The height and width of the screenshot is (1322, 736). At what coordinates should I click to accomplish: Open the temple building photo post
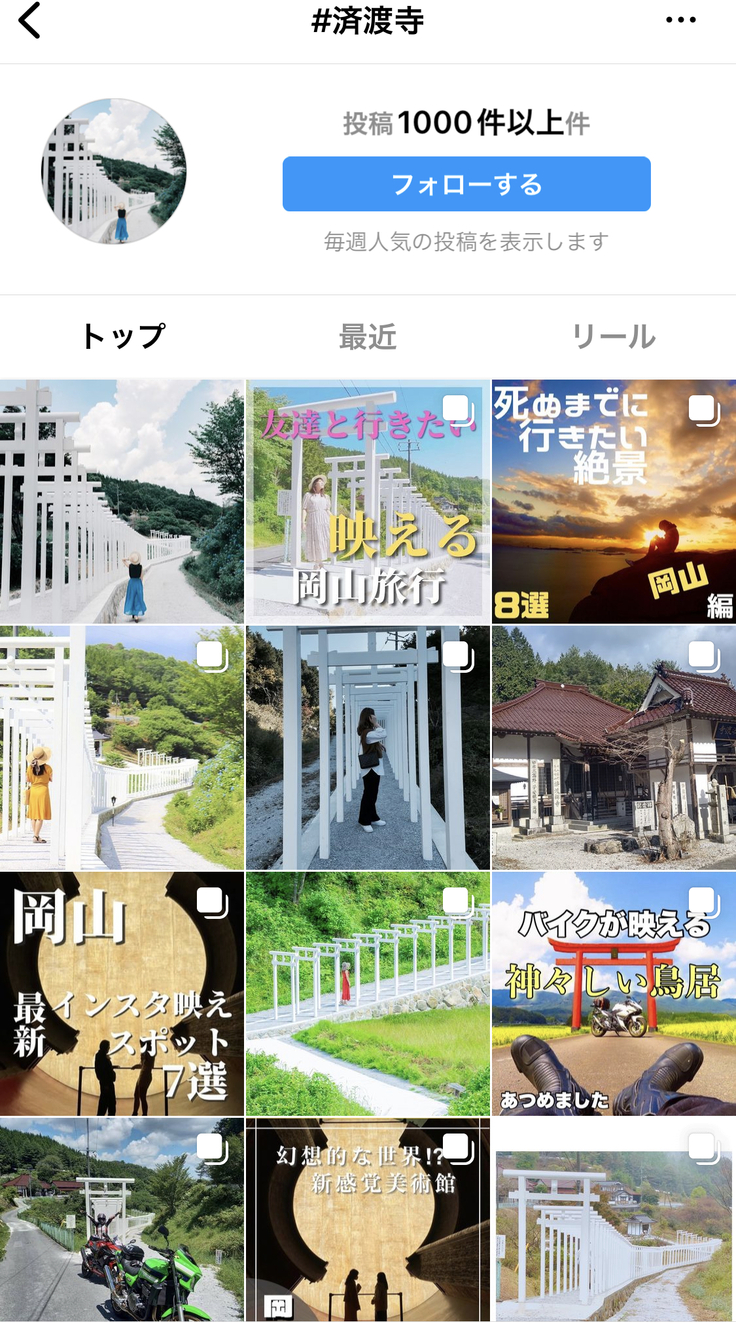(x=613, y=747)
